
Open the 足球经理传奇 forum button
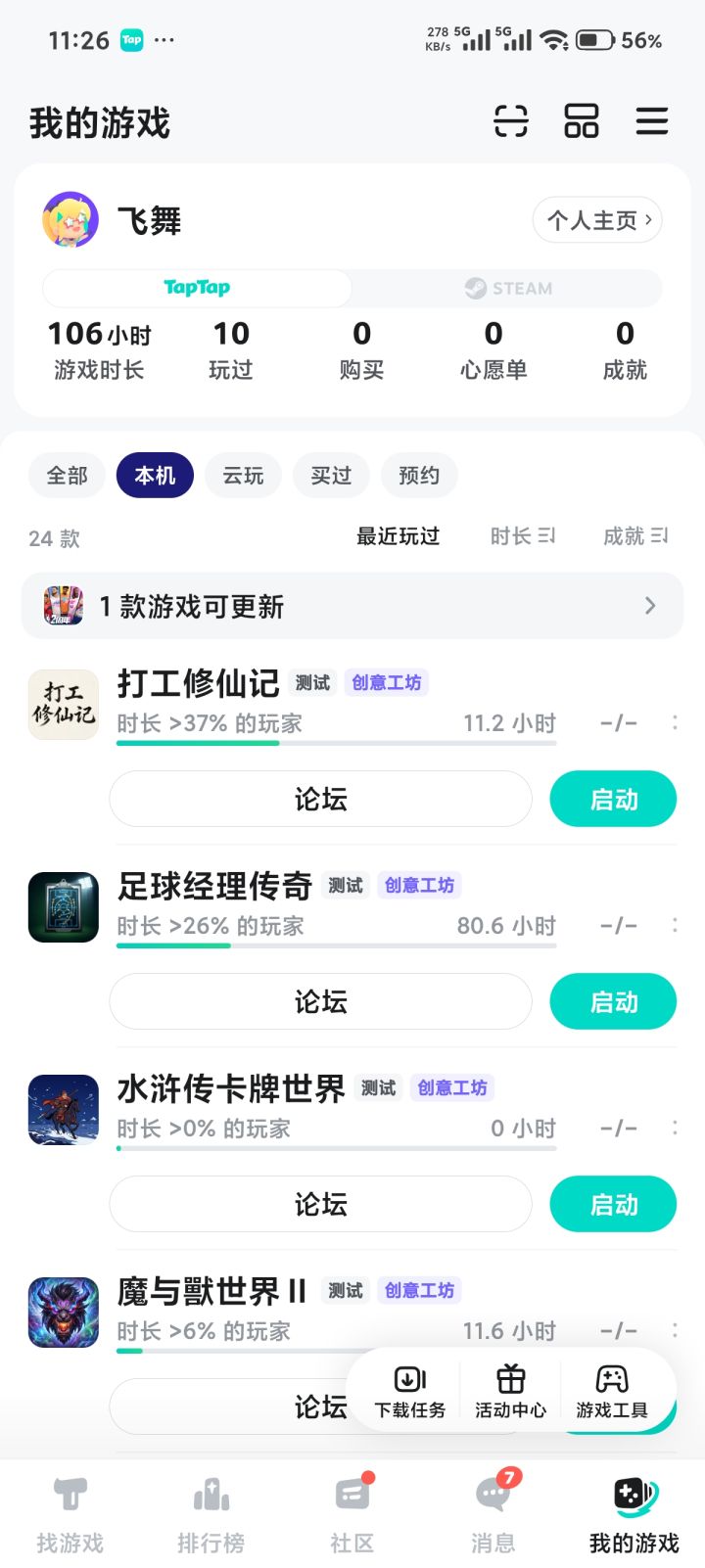pos(320,1001)
